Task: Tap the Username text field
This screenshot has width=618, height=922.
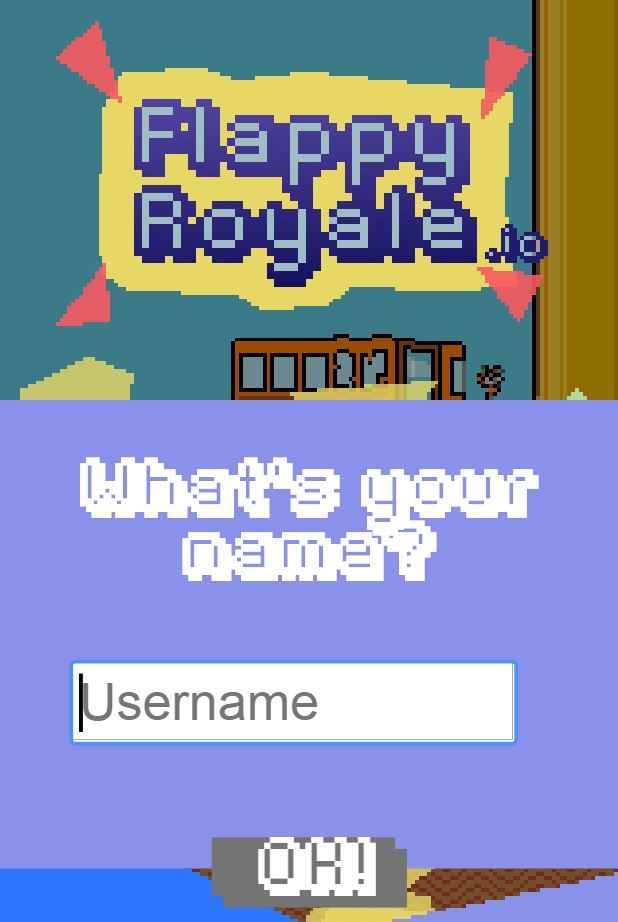Action: pos(293,702)
